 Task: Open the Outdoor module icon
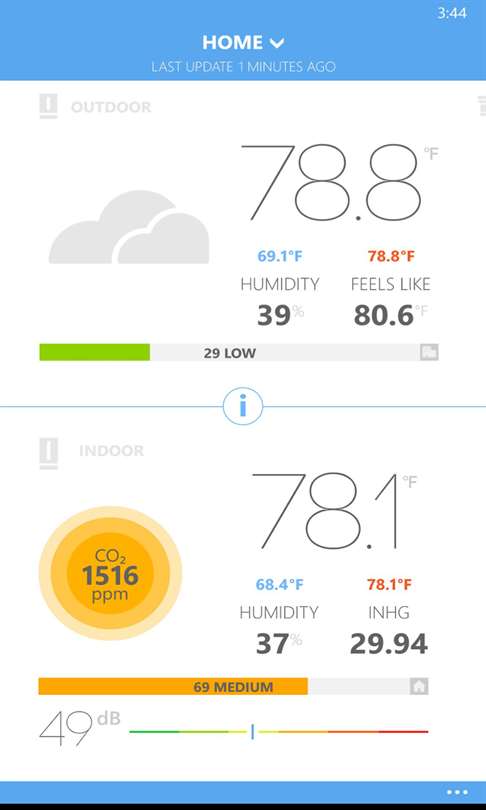49,106
